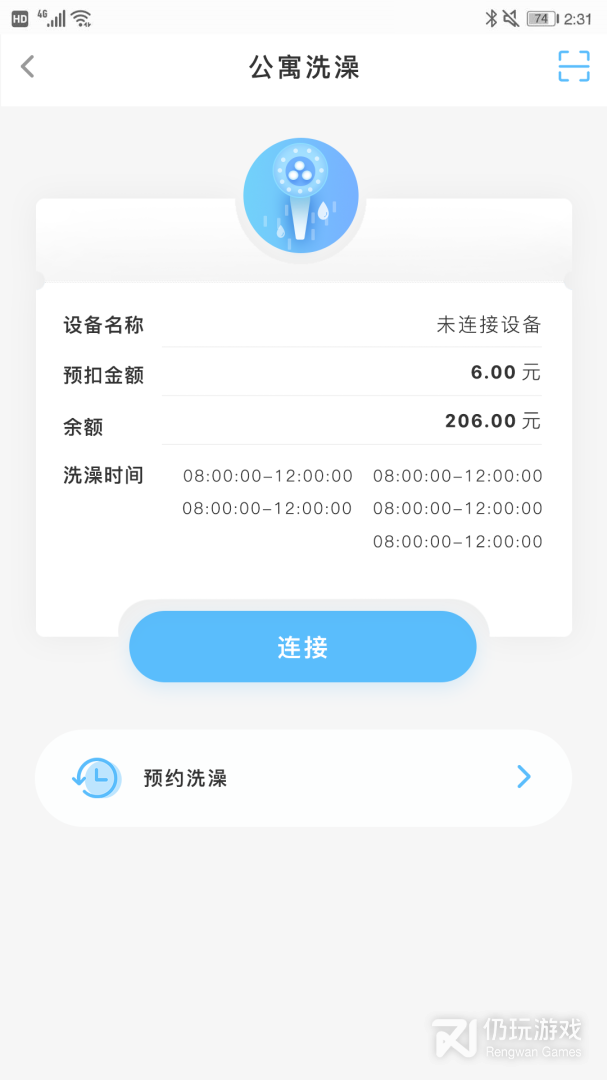Open 预约洗澡 reservation row

coord(303,778)
